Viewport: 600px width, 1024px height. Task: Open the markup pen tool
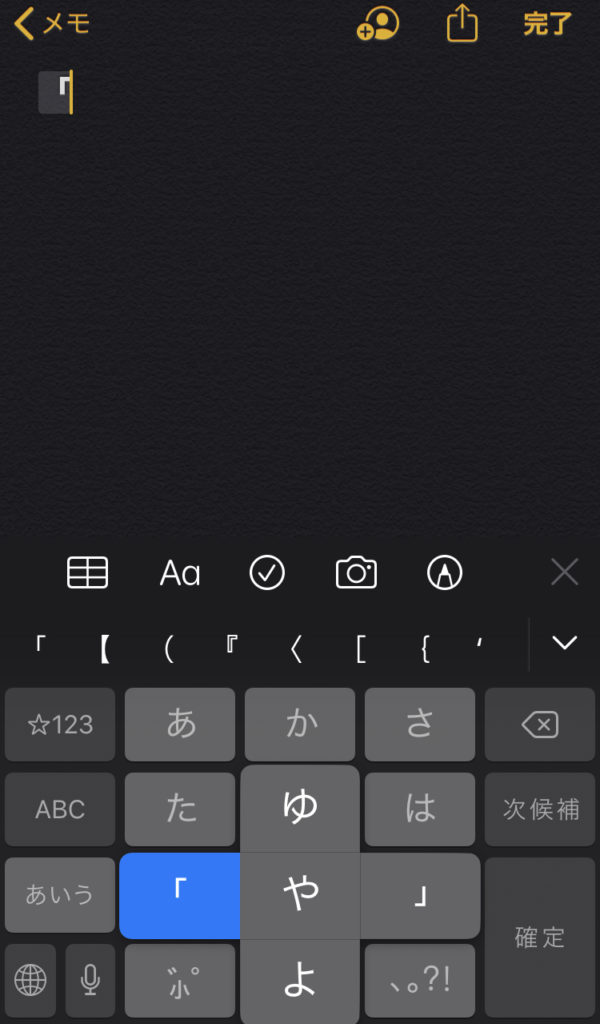[x=445, y=572]
